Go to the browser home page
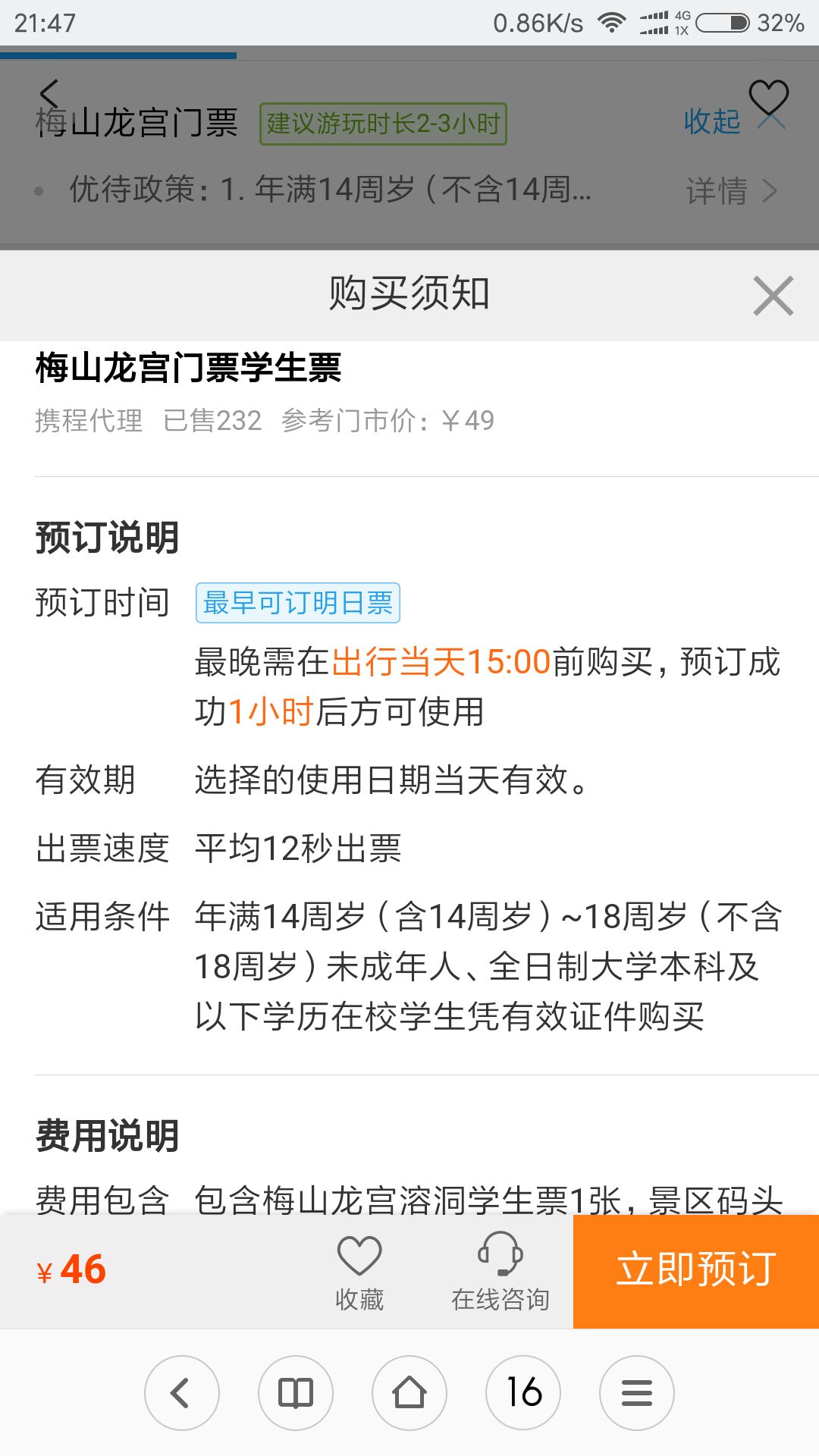 click(x=409, y=1393)
